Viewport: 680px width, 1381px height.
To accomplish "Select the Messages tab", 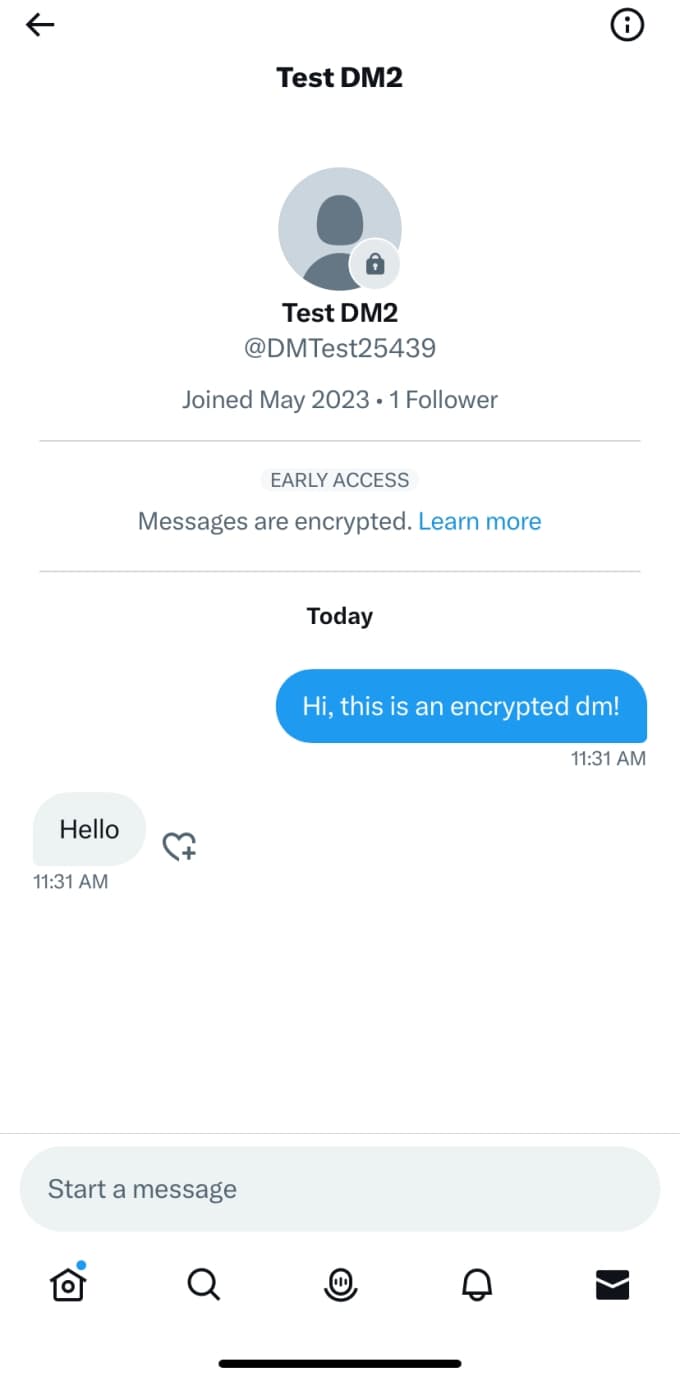I will click(612, 1284).
